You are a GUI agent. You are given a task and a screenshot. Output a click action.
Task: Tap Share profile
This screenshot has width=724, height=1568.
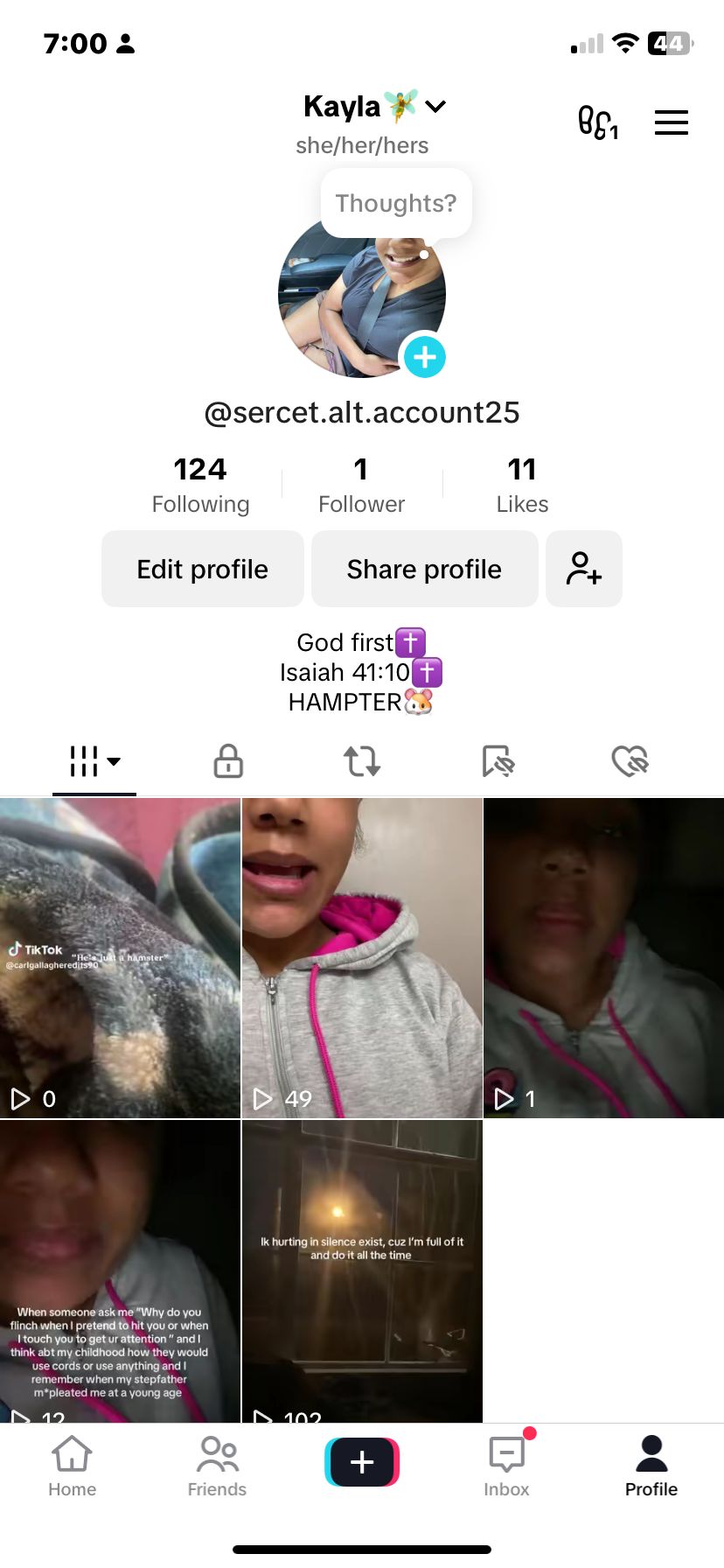[424, 569]
